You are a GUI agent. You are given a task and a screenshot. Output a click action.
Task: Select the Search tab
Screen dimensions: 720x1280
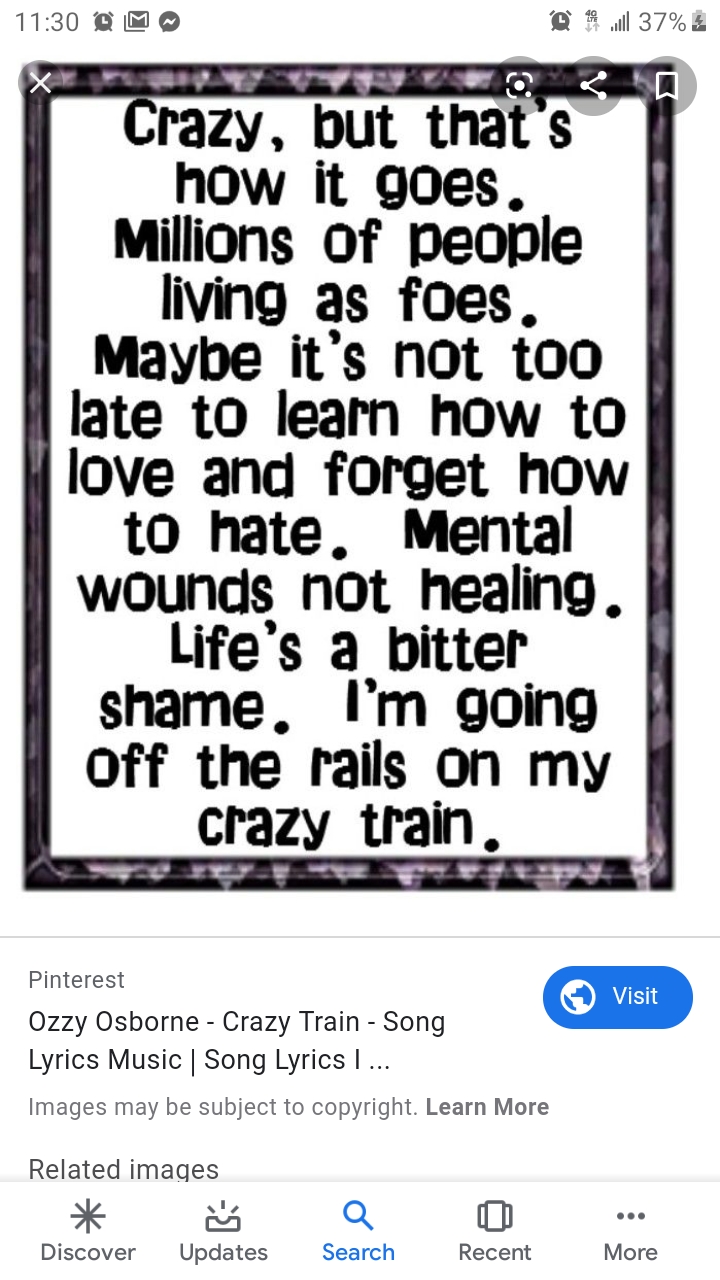358,1232
